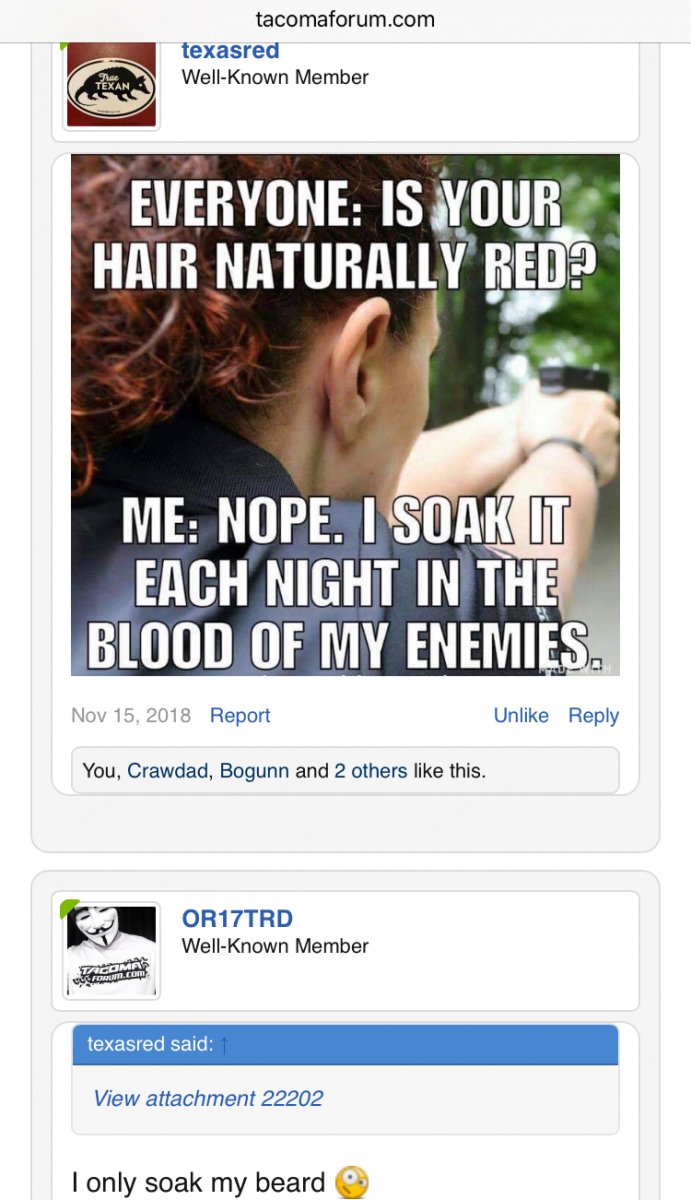This screenshot has height=1200, width=691.
Task: Reply to texasred's post
Action: [x=593, y=716]
